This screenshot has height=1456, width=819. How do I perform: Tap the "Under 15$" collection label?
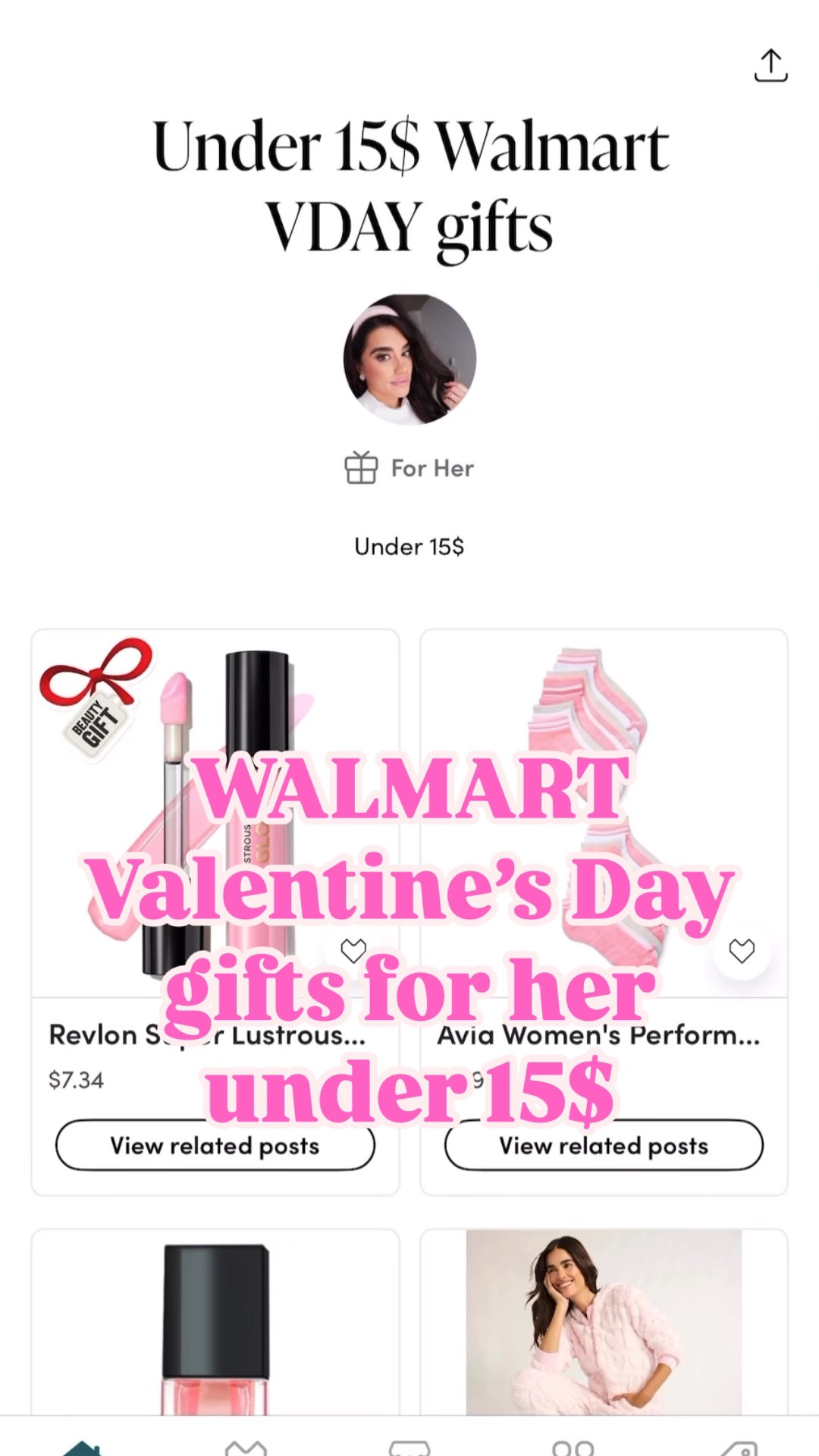(409, 547)
